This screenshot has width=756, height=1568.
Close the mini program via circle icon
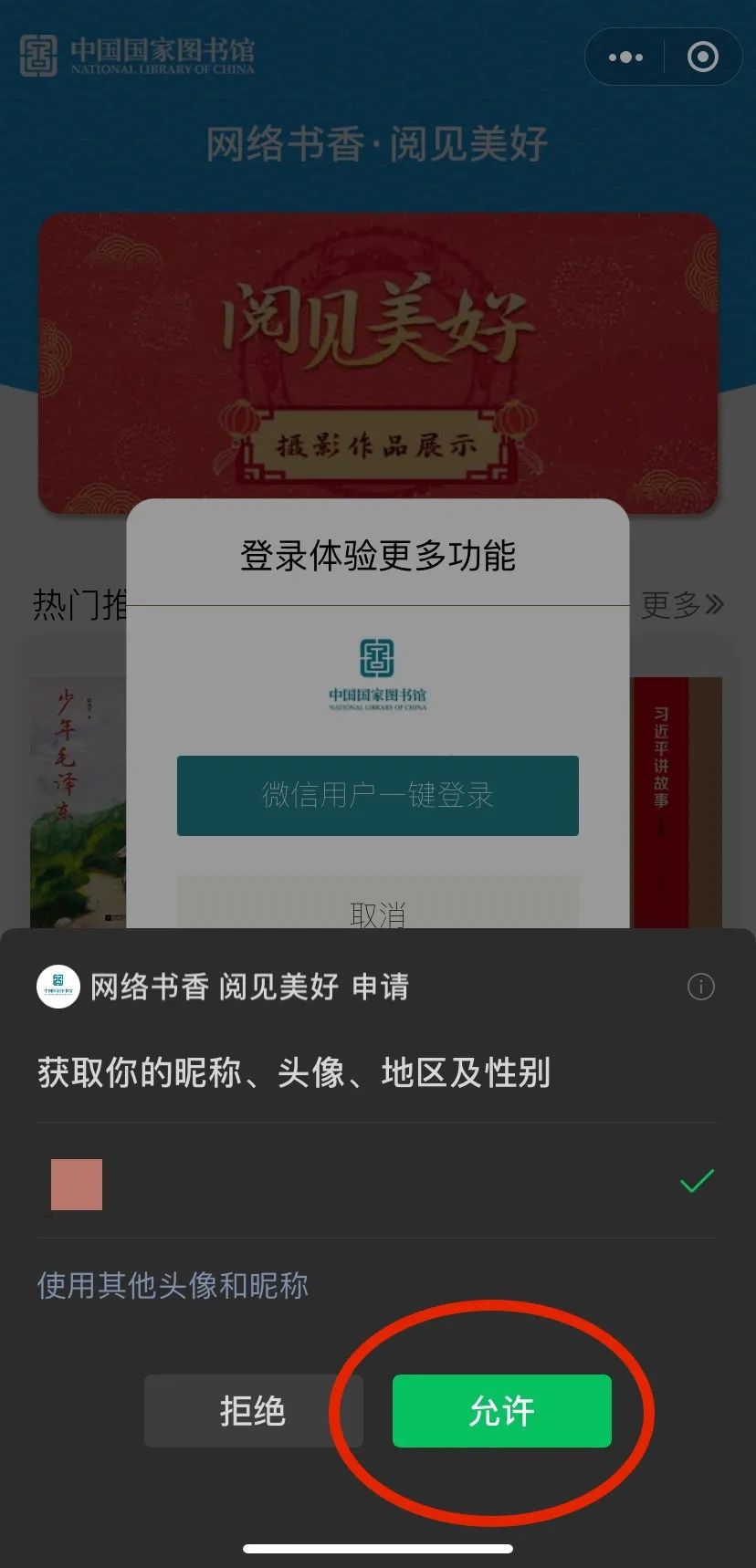click(702, 57)
